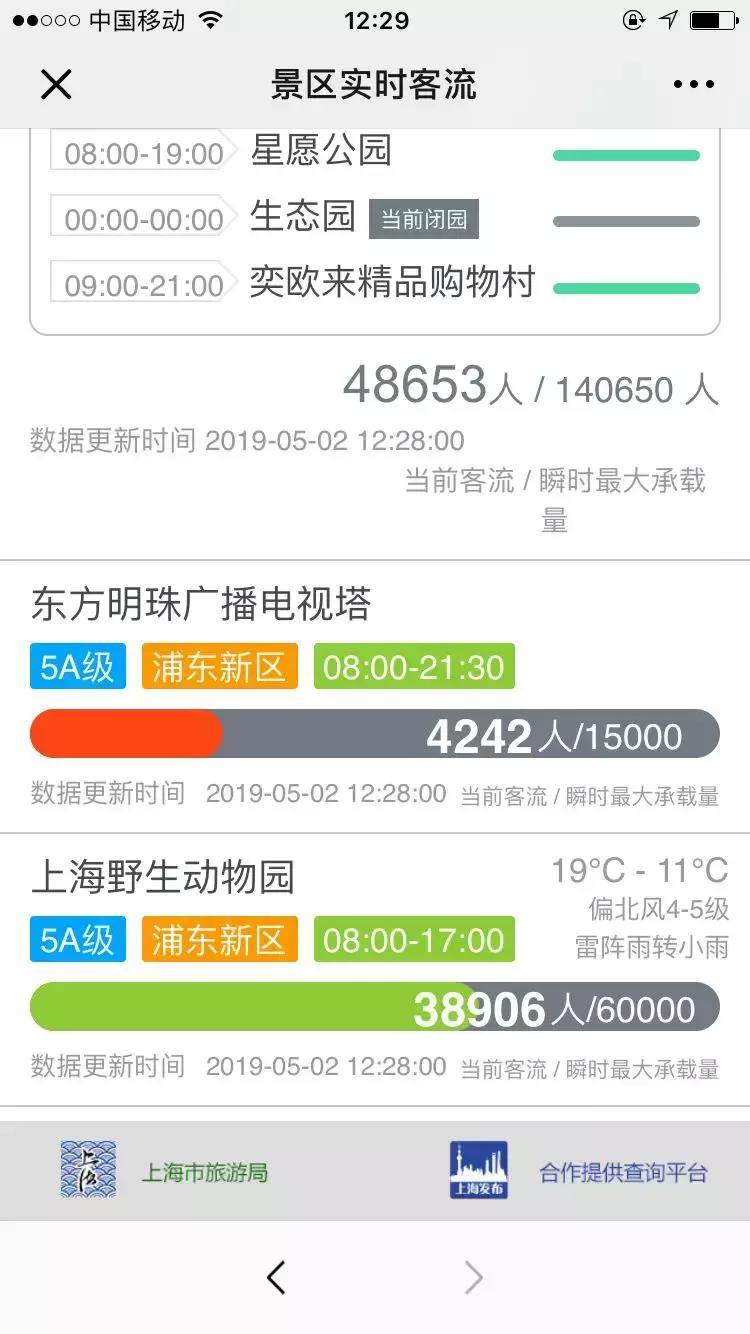Select the 当前闭园 status badge for 生态园

click(x=423, y=219)
